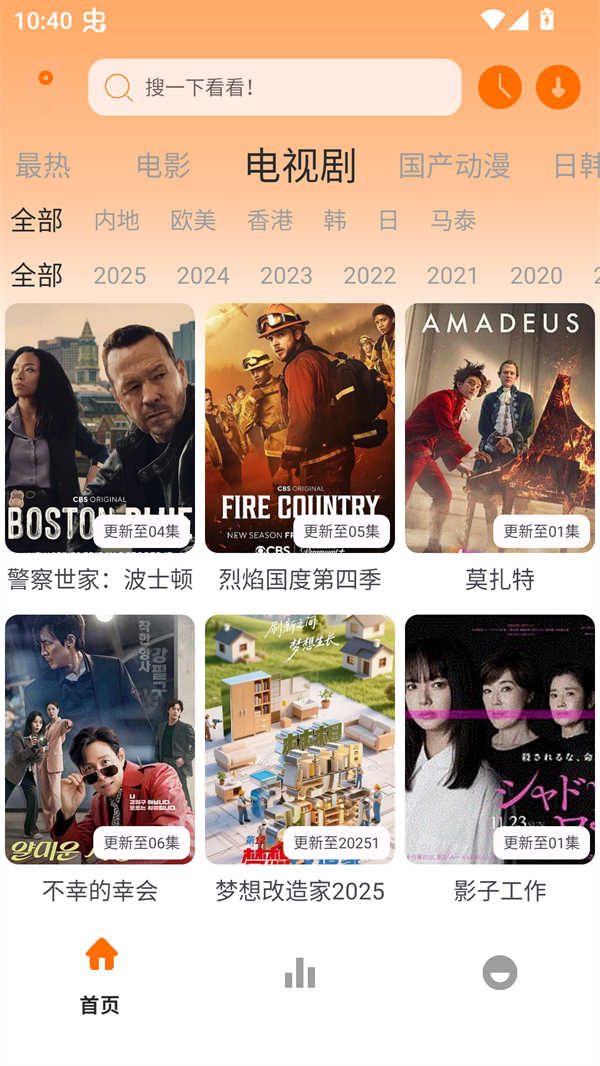
Task: Open the rankings bar-chart tab
Action: (x=300, y=973)
